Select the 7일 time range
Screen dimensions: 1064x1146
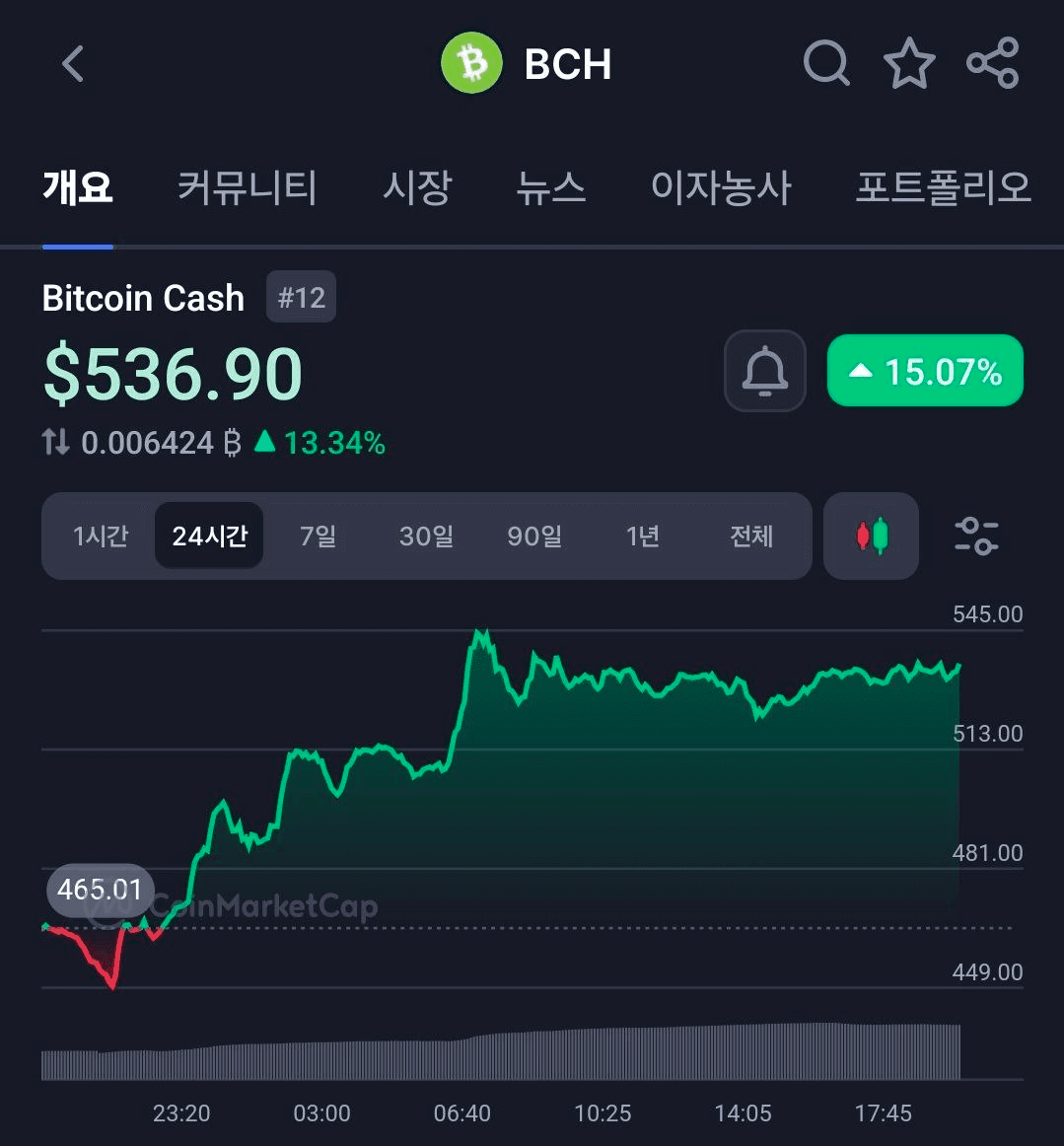point(317,536)
